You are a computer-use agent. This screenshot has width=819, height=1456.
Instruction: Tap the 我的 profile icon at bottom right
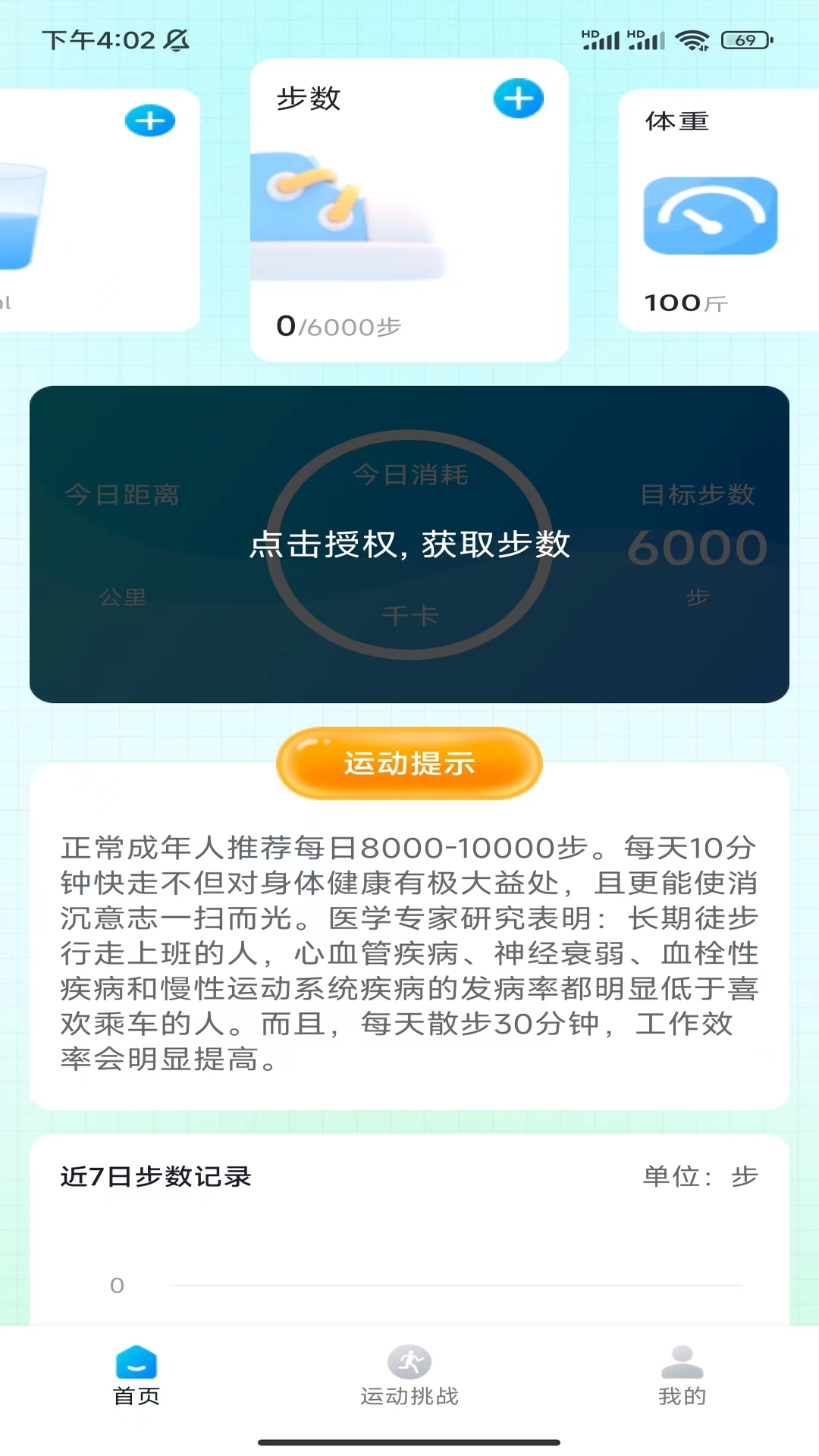tap(682, 1363)
